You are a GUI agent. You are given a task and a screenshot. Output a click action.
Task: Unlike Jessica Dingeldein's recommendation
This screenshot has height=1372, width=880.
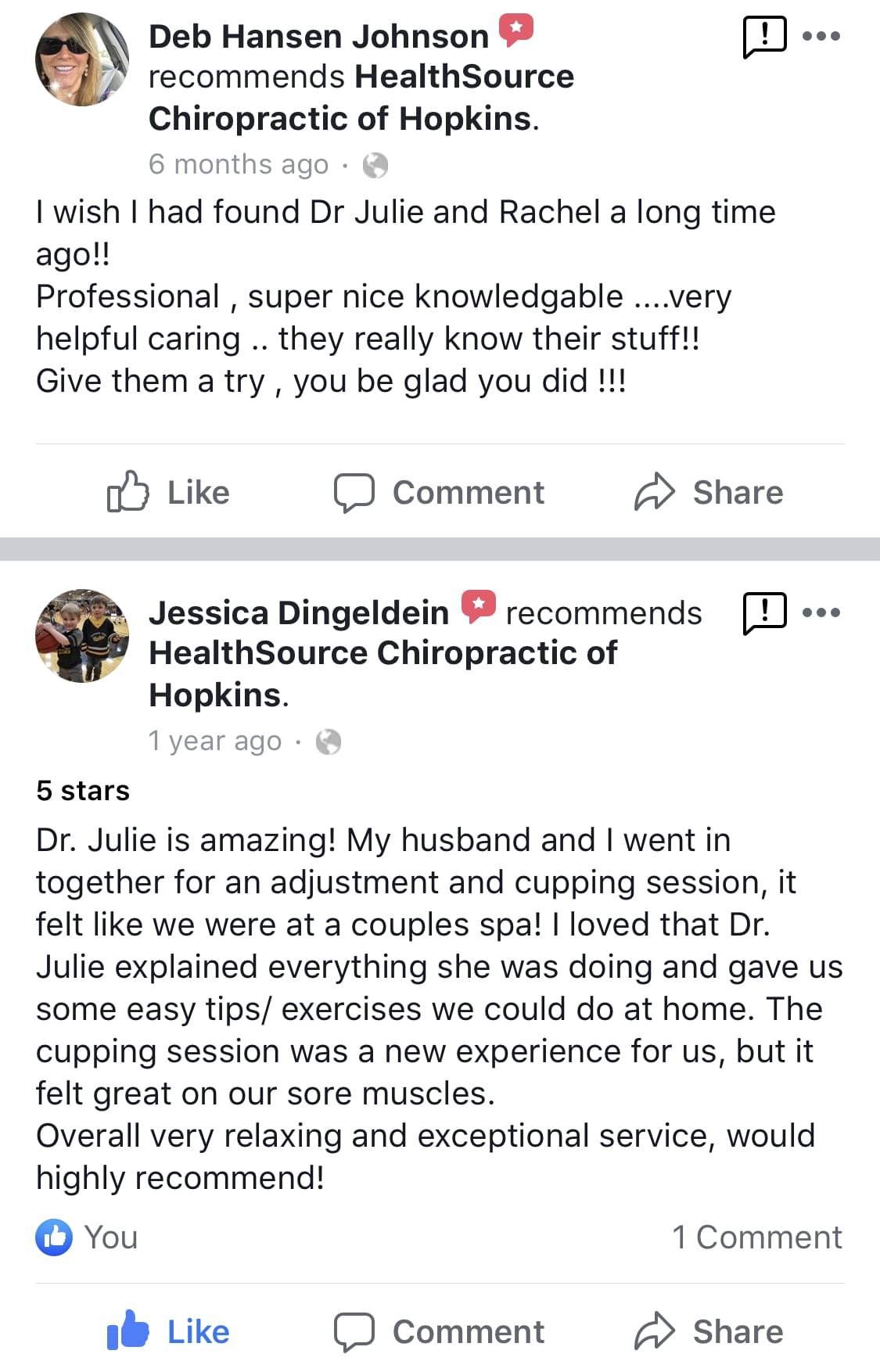169,1331
